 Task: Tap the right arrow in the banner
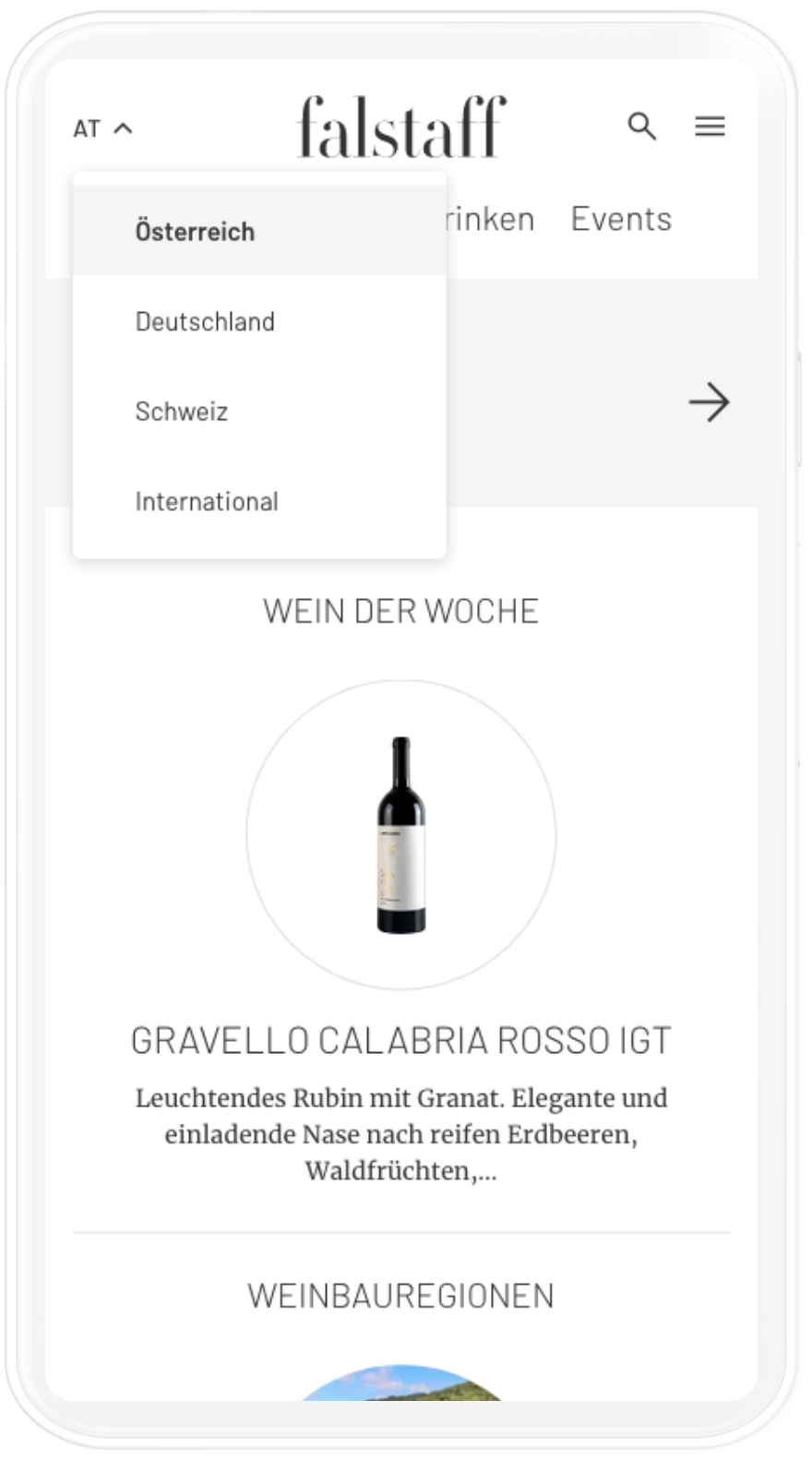pyautogui.click(x=709, y=402)
